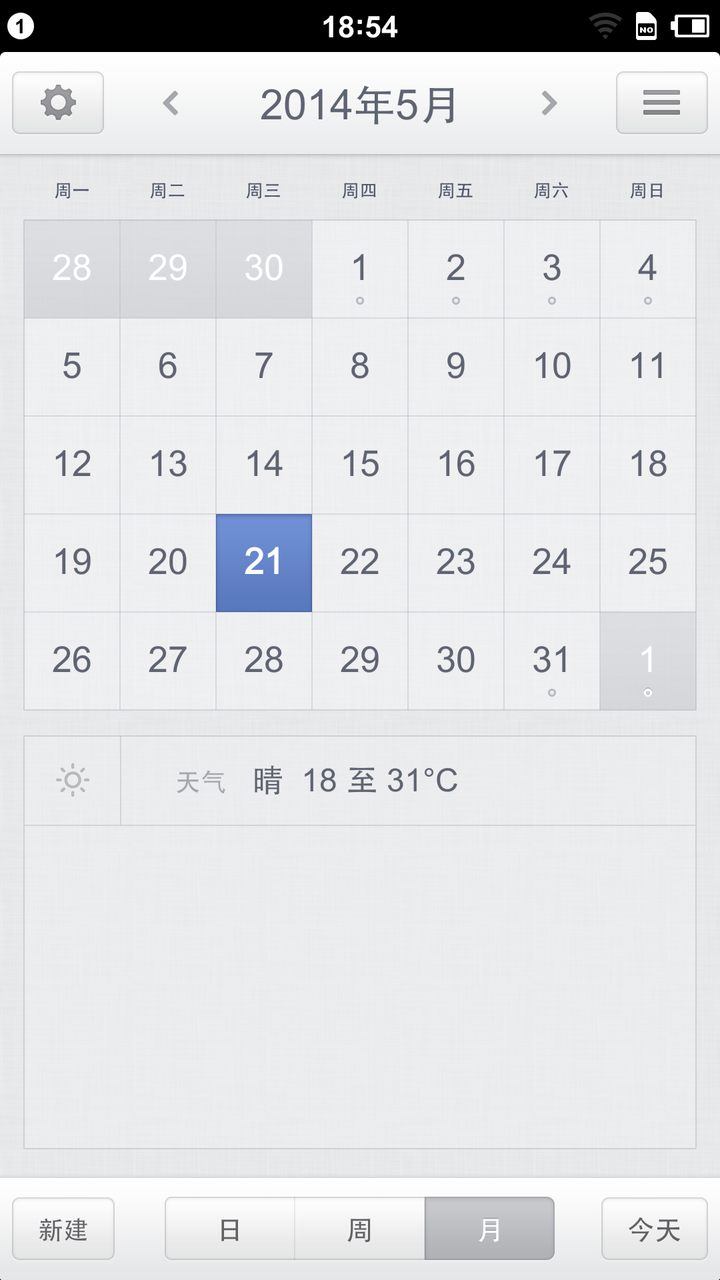Choose the 31st in the calendar
Screen dimensions: 720x1280
point(552,661)
